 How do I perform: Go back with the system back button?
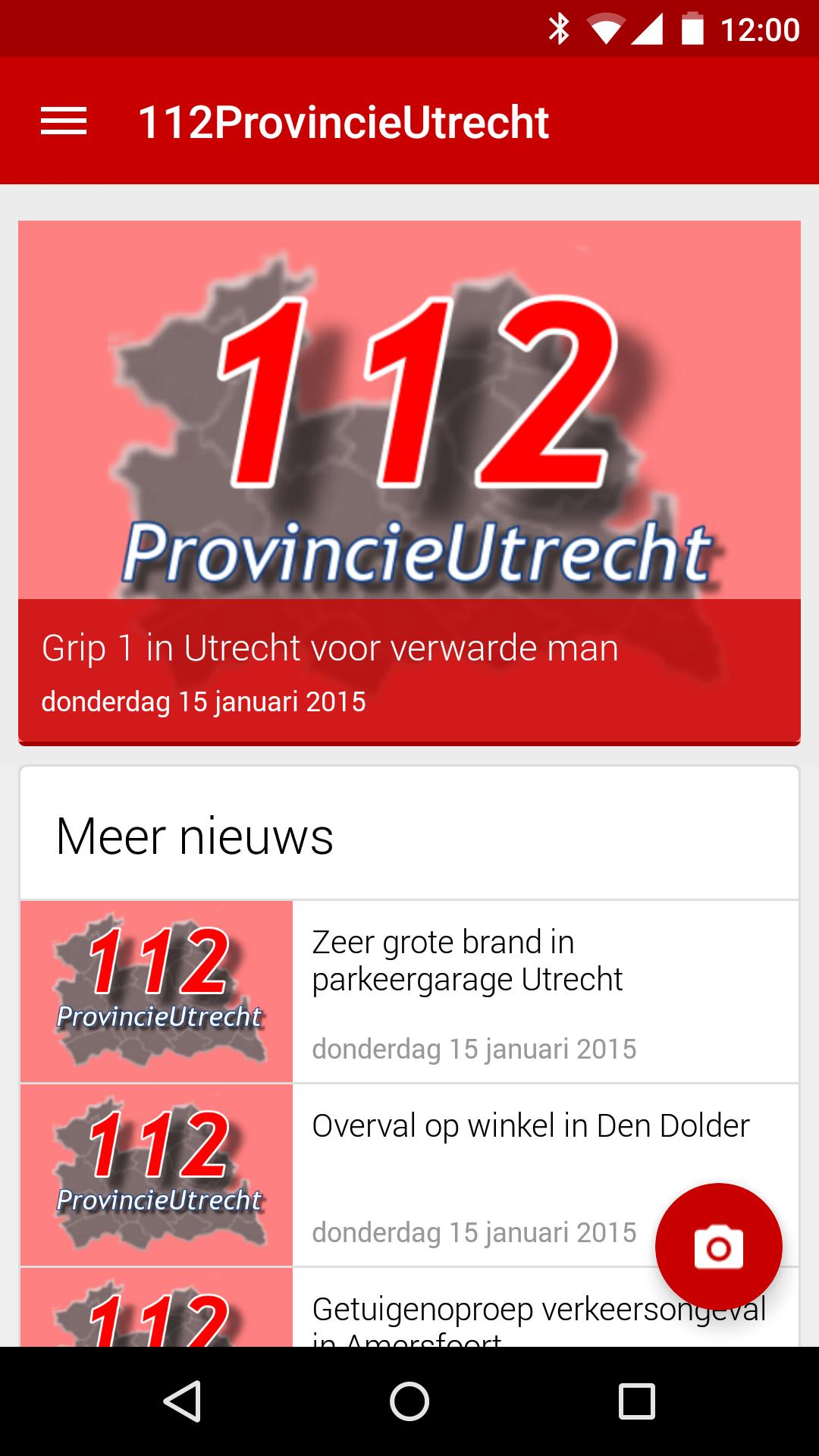click(182, 1401)
